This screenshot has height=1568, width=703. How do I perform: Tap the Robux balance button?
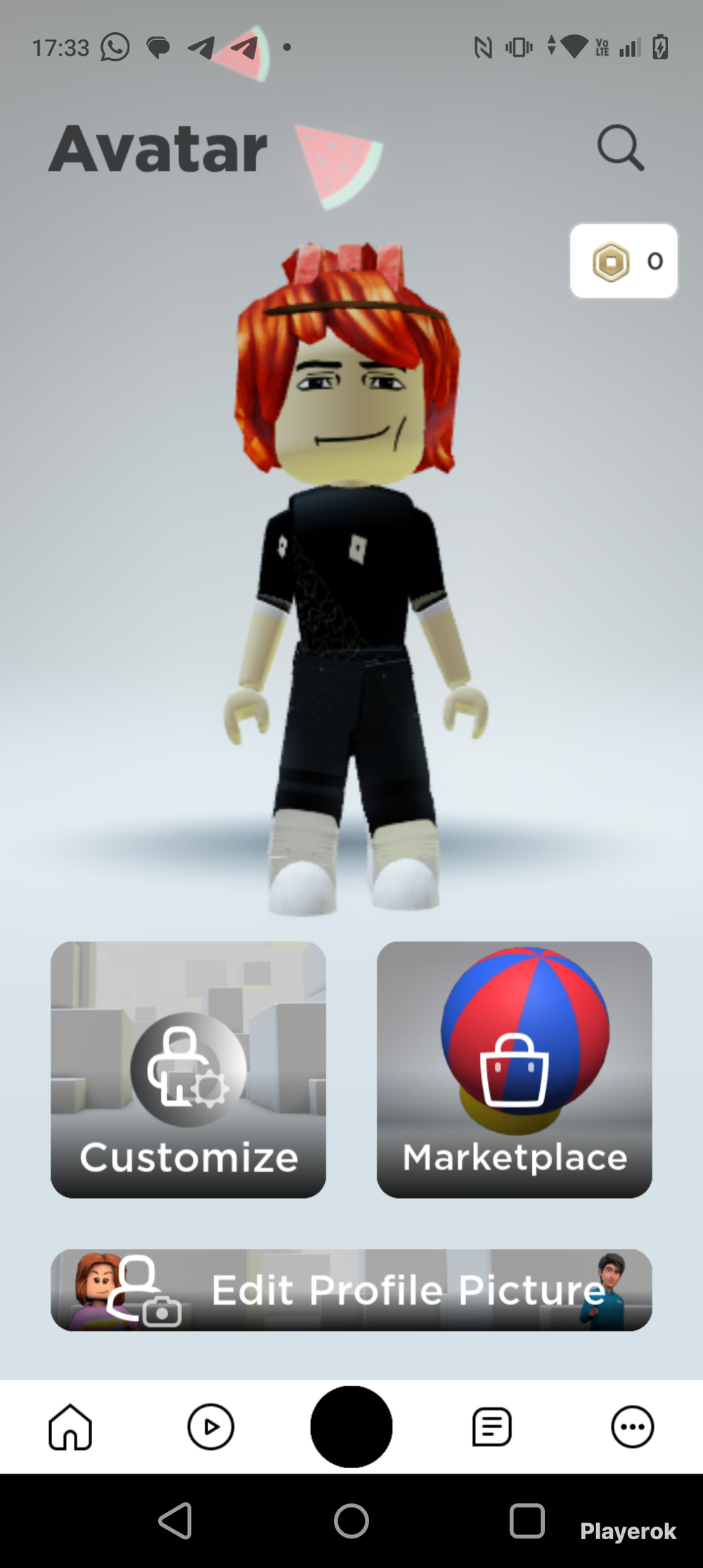click(624, 262)
